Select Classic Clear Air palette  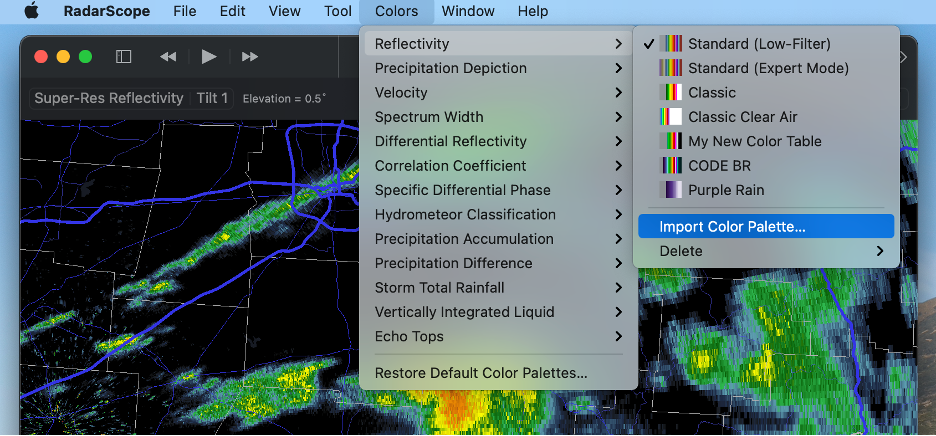(742, 117)
